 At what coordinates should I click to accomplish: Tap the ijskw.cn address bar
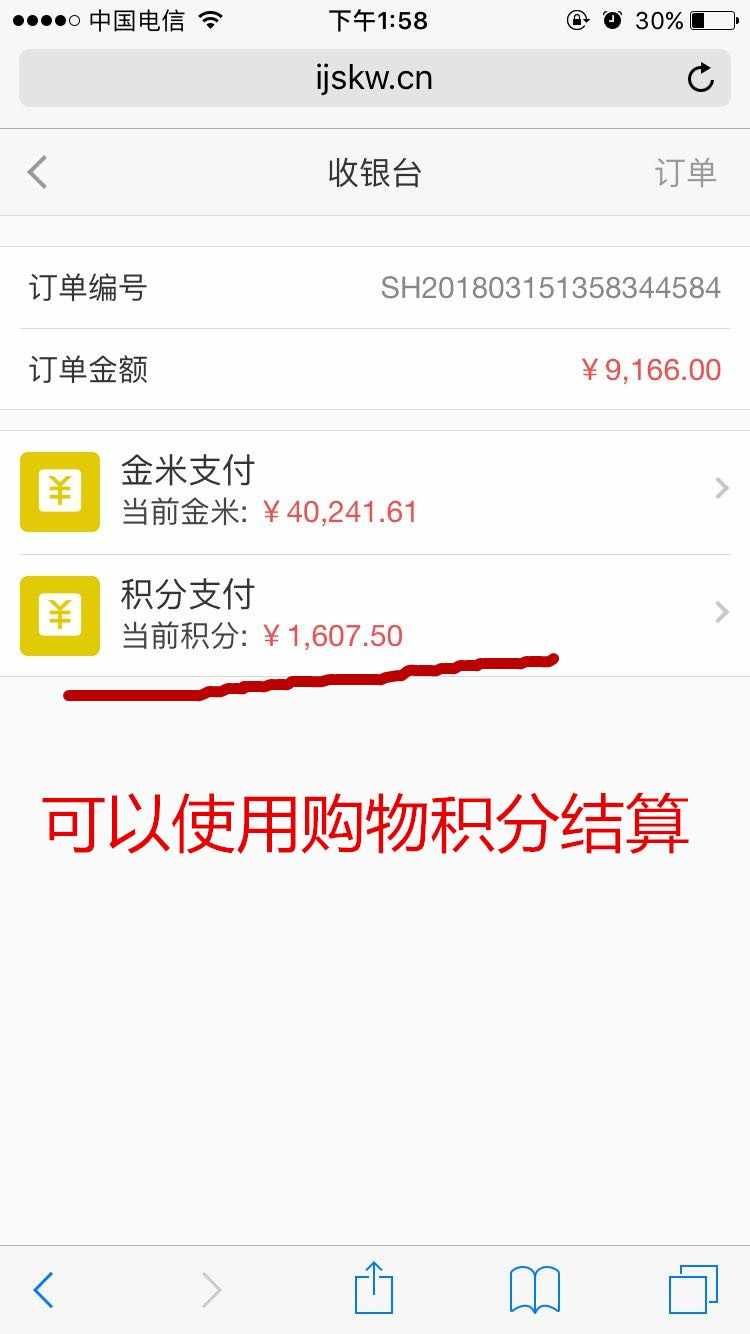point(373,78)
